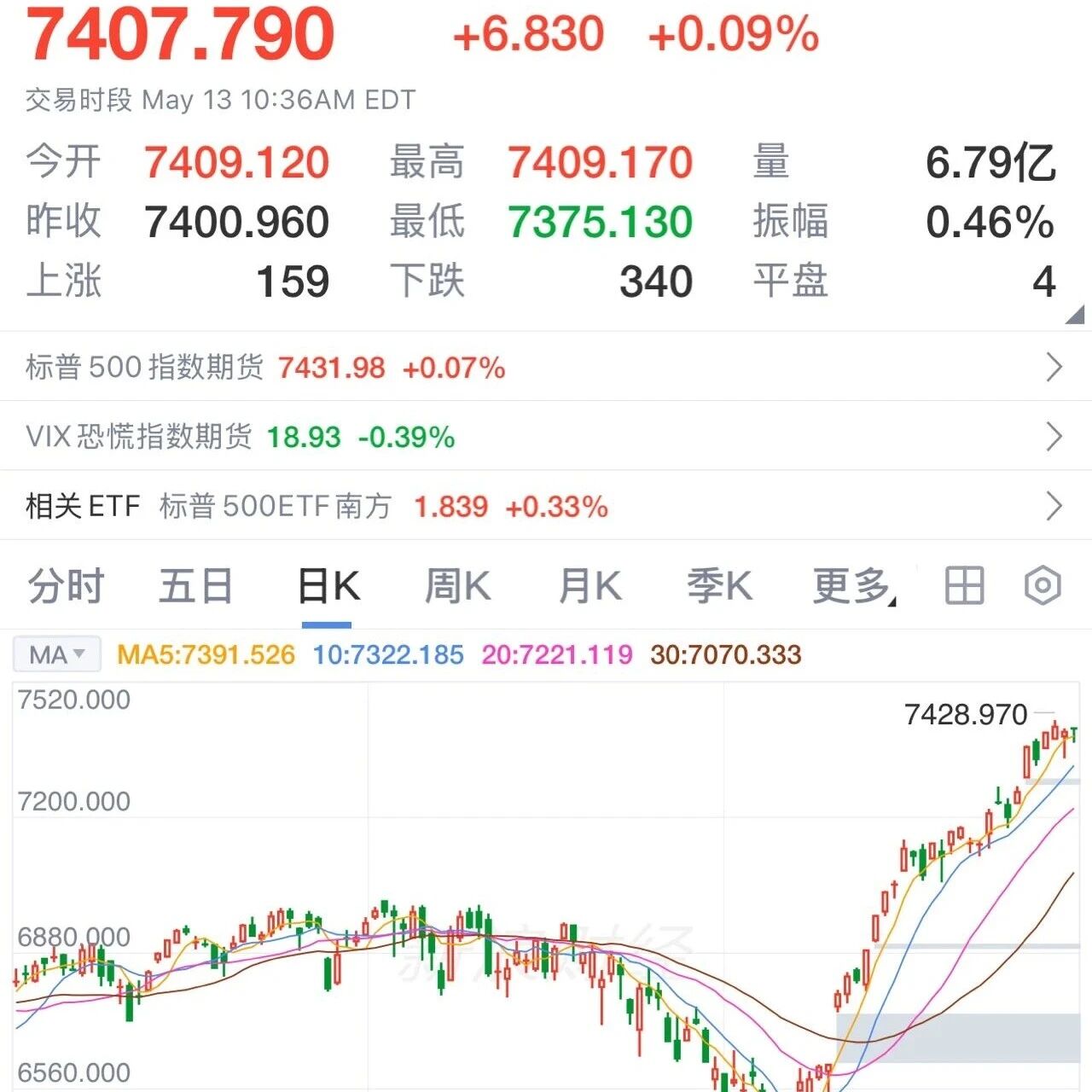Switch to the 五日 chart tab

[196, 586]
